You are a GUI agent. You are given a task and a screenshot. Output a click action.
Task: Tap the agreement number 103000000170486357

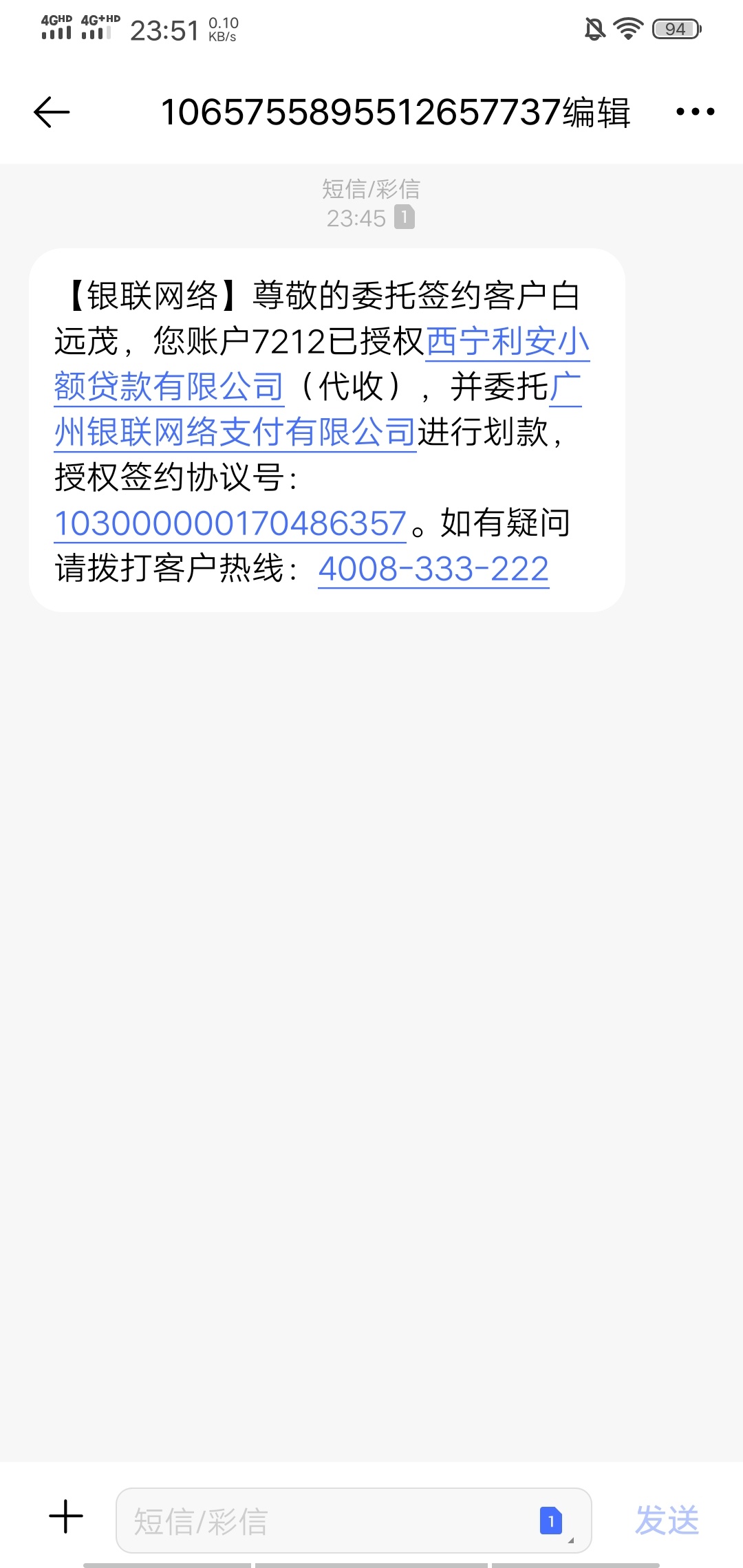[230, 523]
